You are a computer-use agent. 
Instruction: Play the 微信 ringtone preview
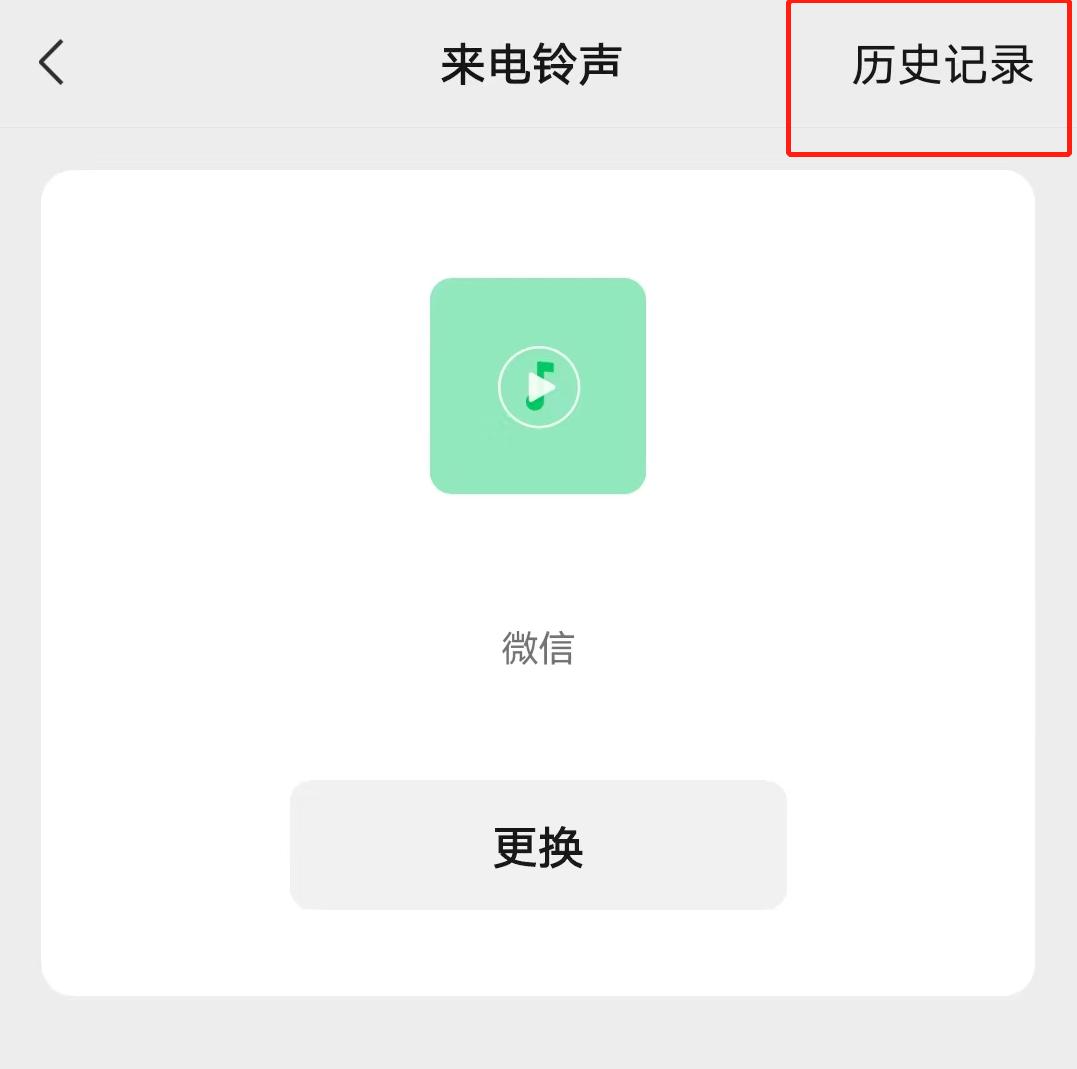tap(538, 386)
